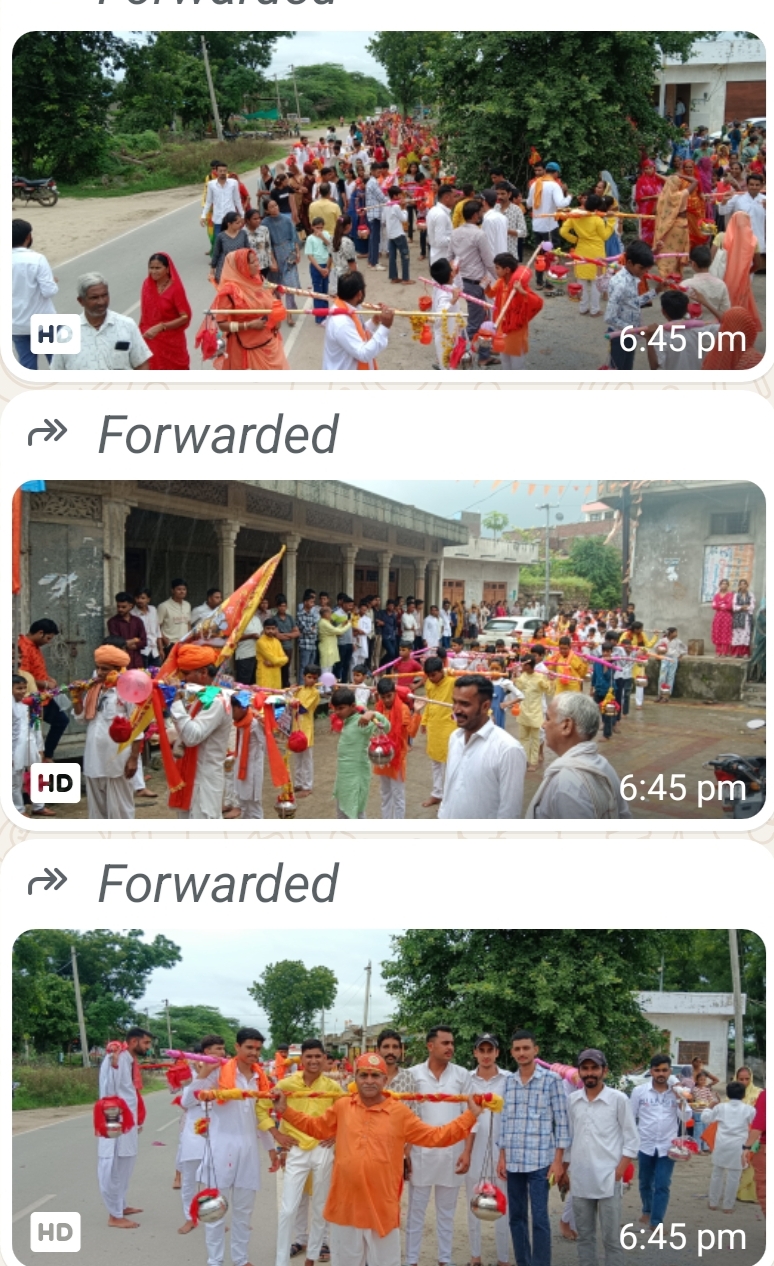774x1266 pixels.
Task: Open the forwarded photo of the roadside procession crowd
Action: point(388,200)
